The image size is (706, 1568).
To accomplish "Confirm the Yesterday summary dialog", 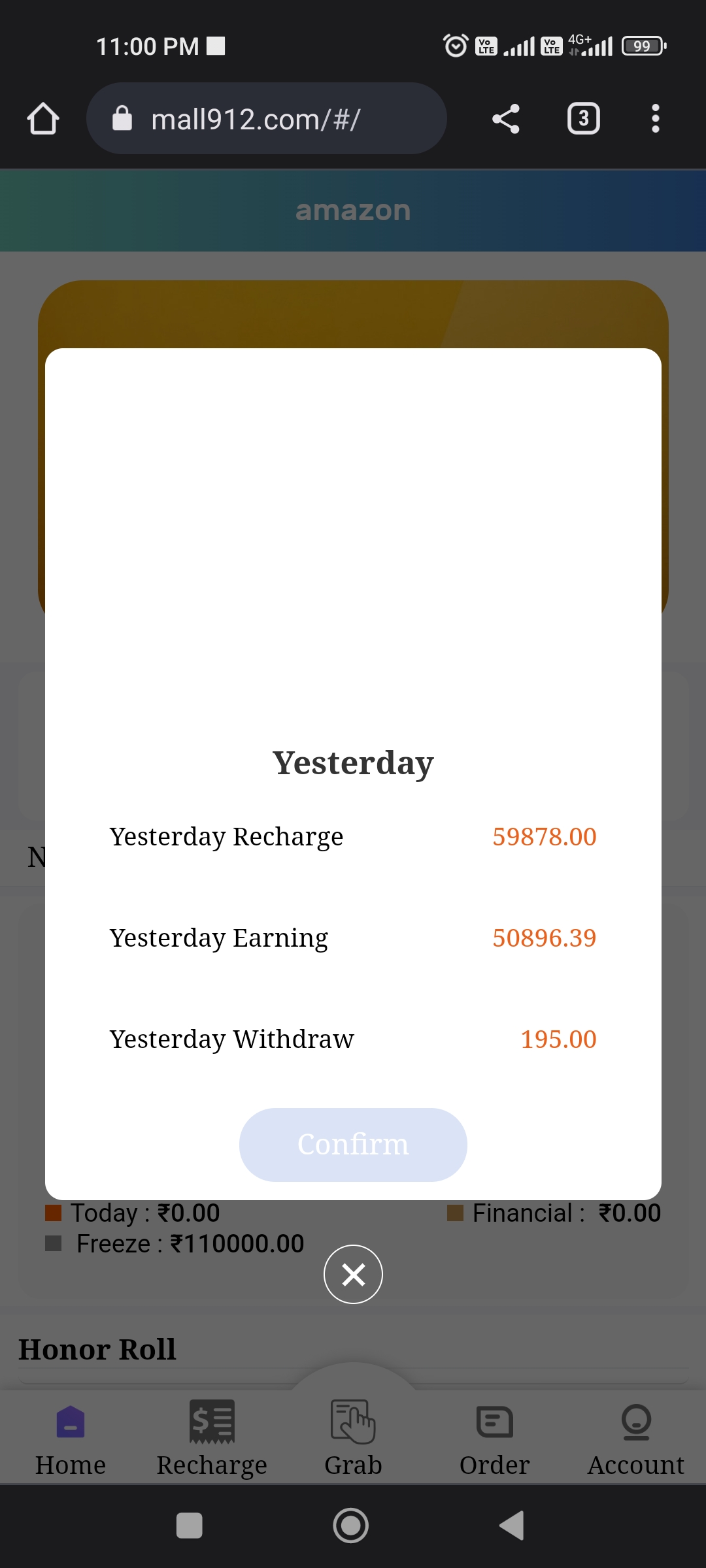I will coord(353,1145).
